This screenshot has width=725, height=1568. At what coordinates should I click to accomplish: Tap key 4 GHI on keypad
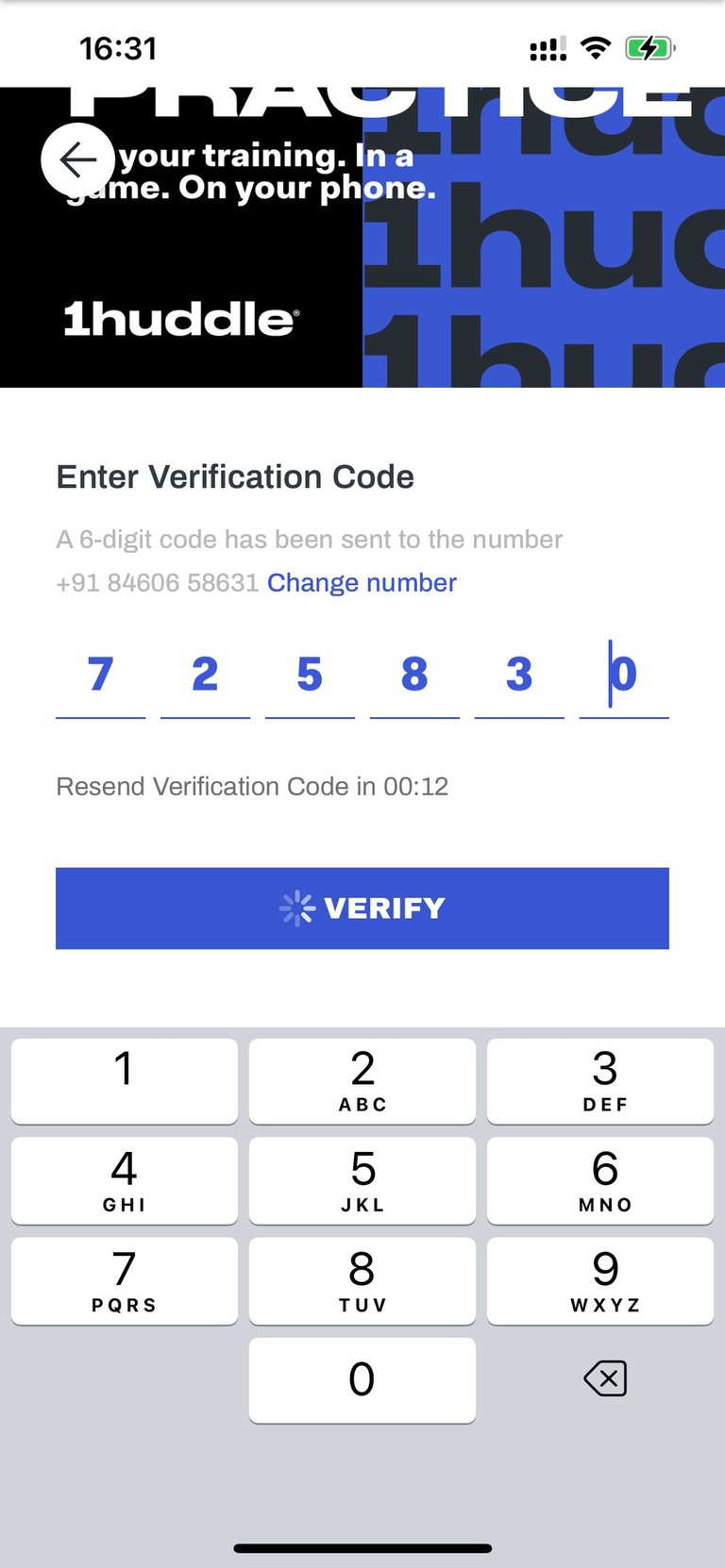point(125,1181)
